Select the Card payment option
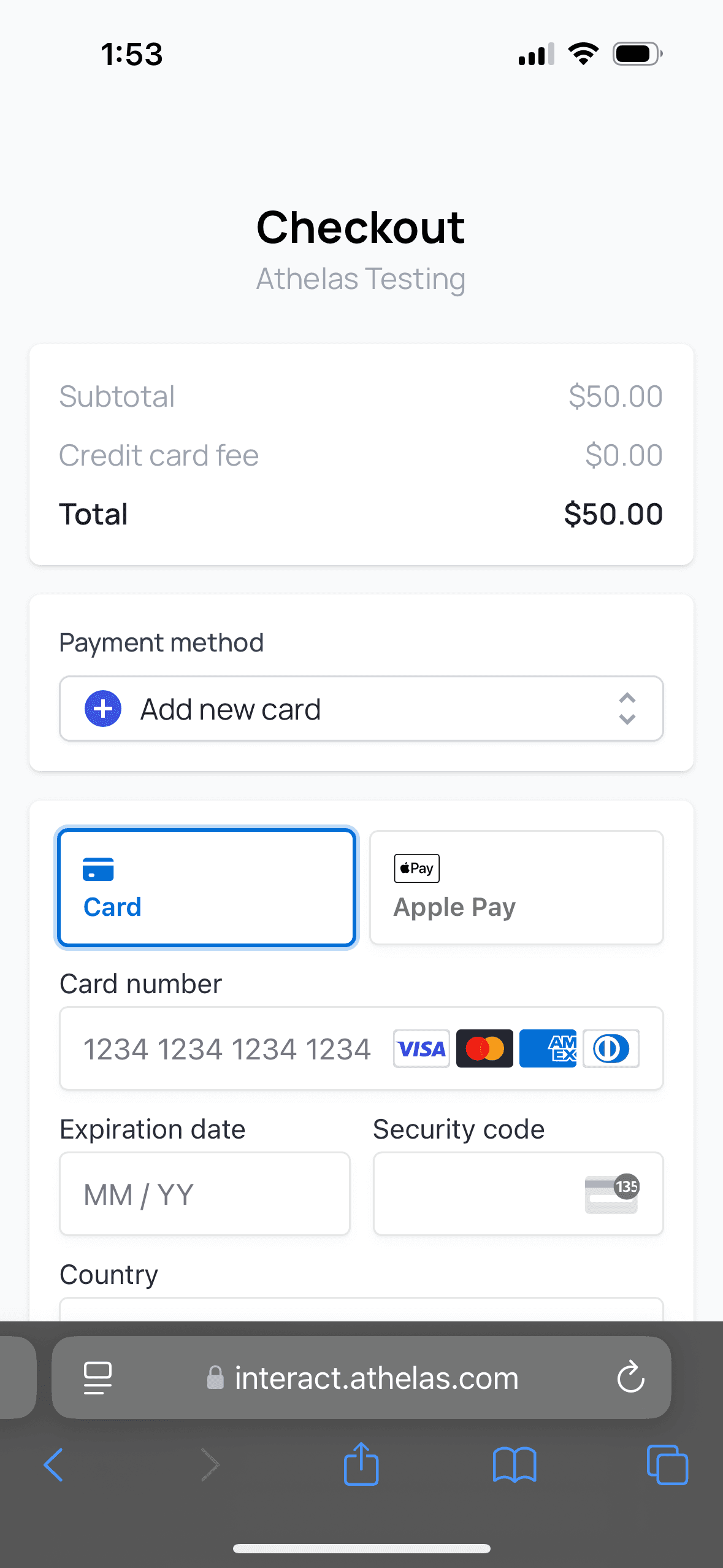 206,887
